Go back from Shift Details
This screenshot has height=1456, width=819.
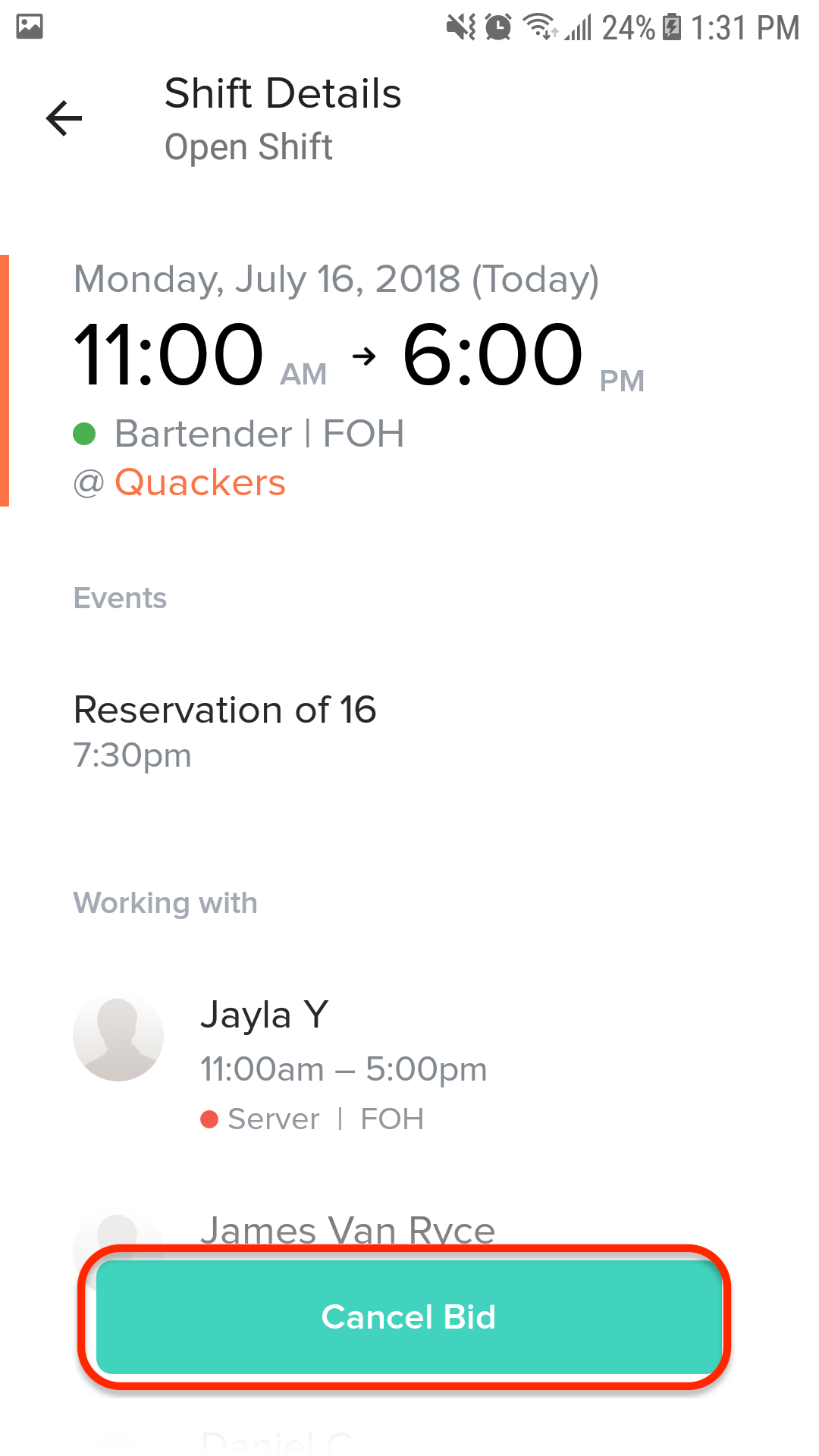point(64,119)
